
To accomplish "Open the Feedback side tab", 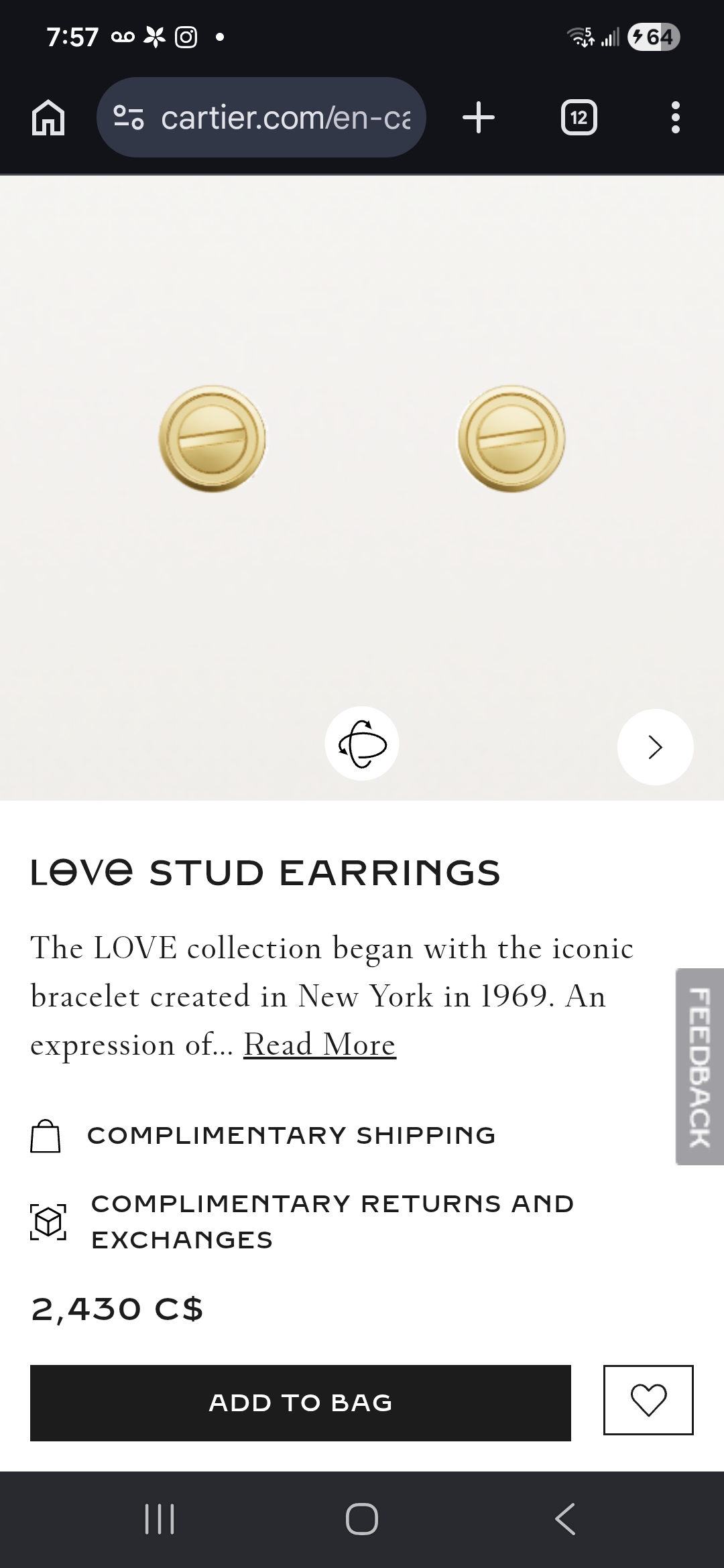I will 699,1067.
